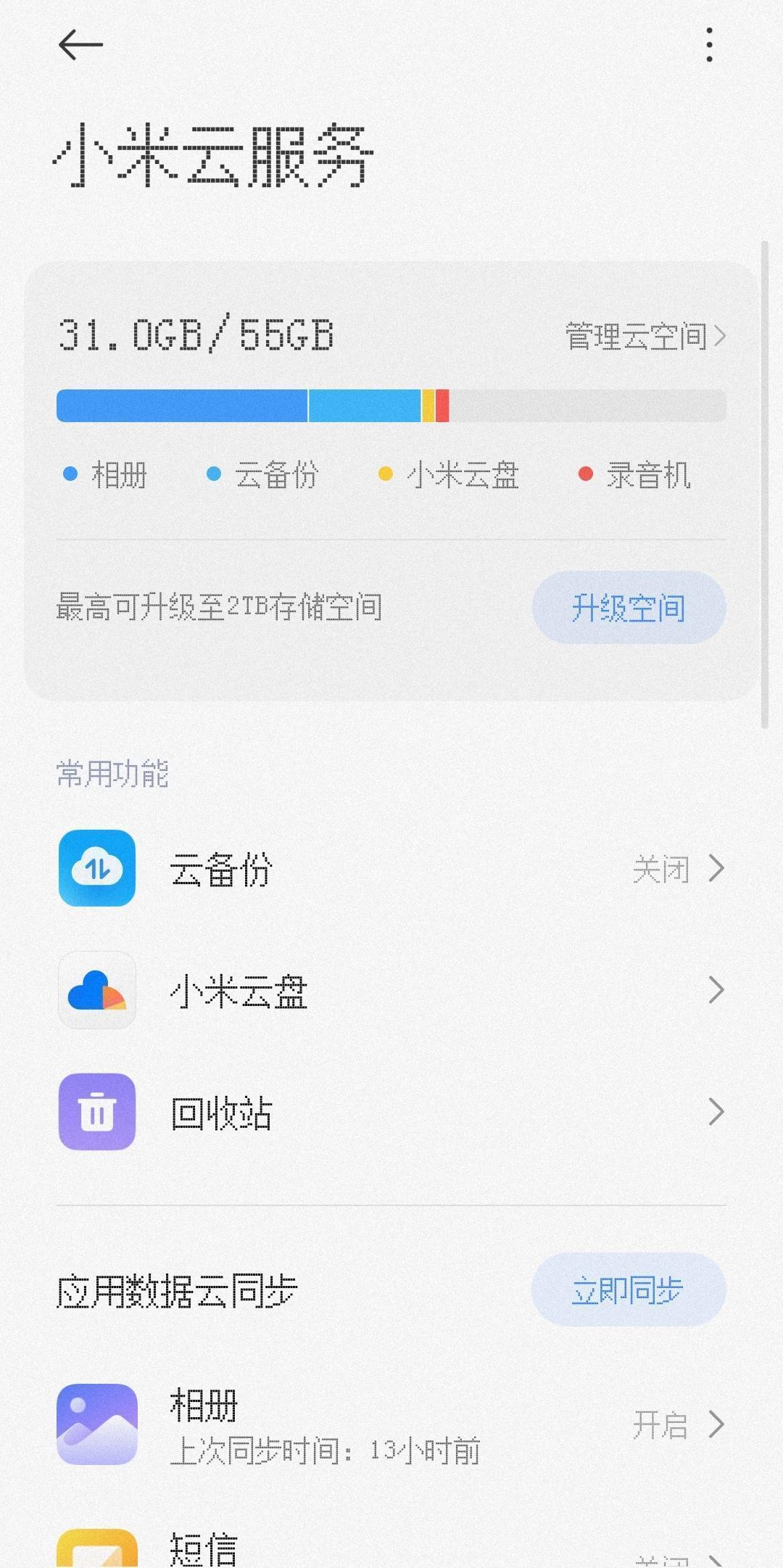This screenshot has height=1568, width=783.
Task: Open 小米云盘 cloud drive
Action: [x=391, y=991]
